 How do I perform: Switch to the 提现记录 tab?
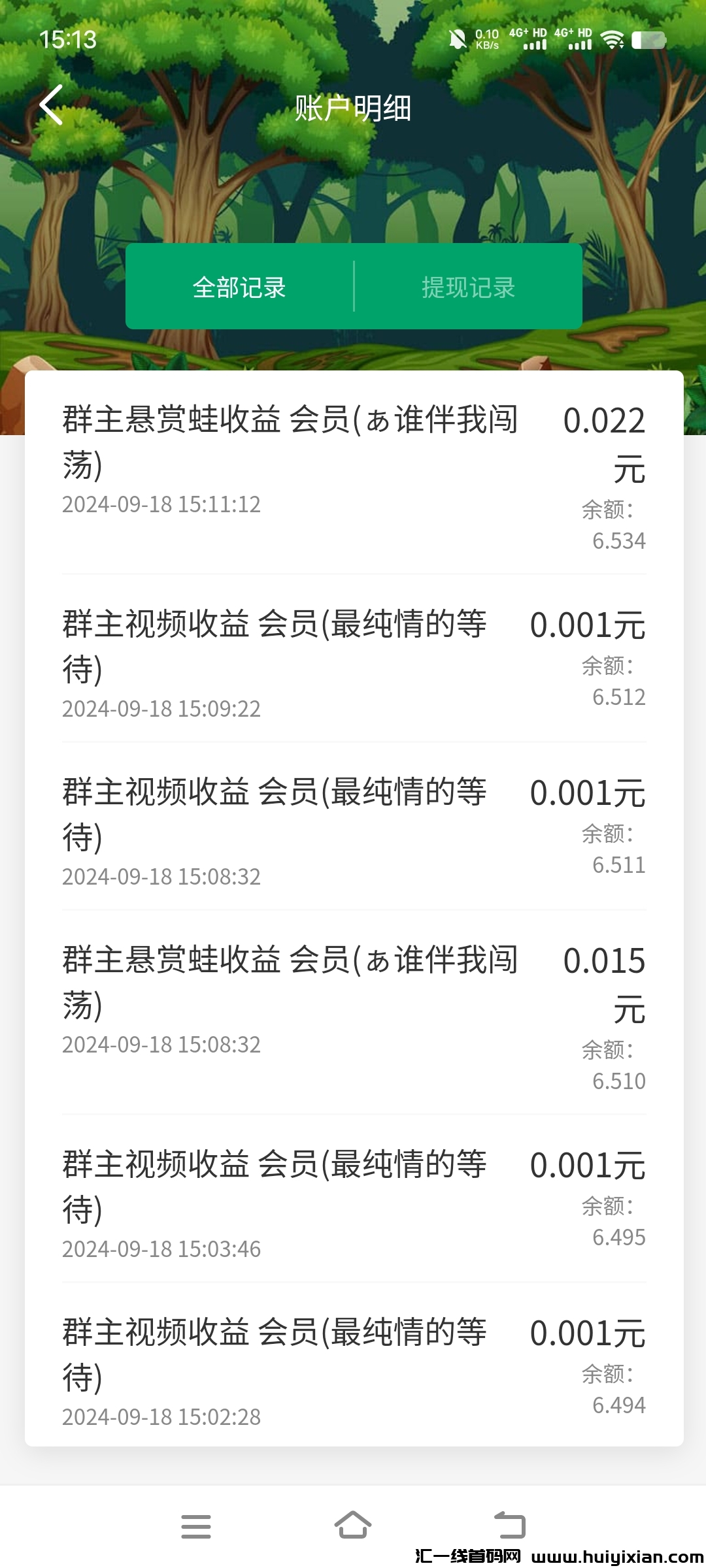pos(469,287)
